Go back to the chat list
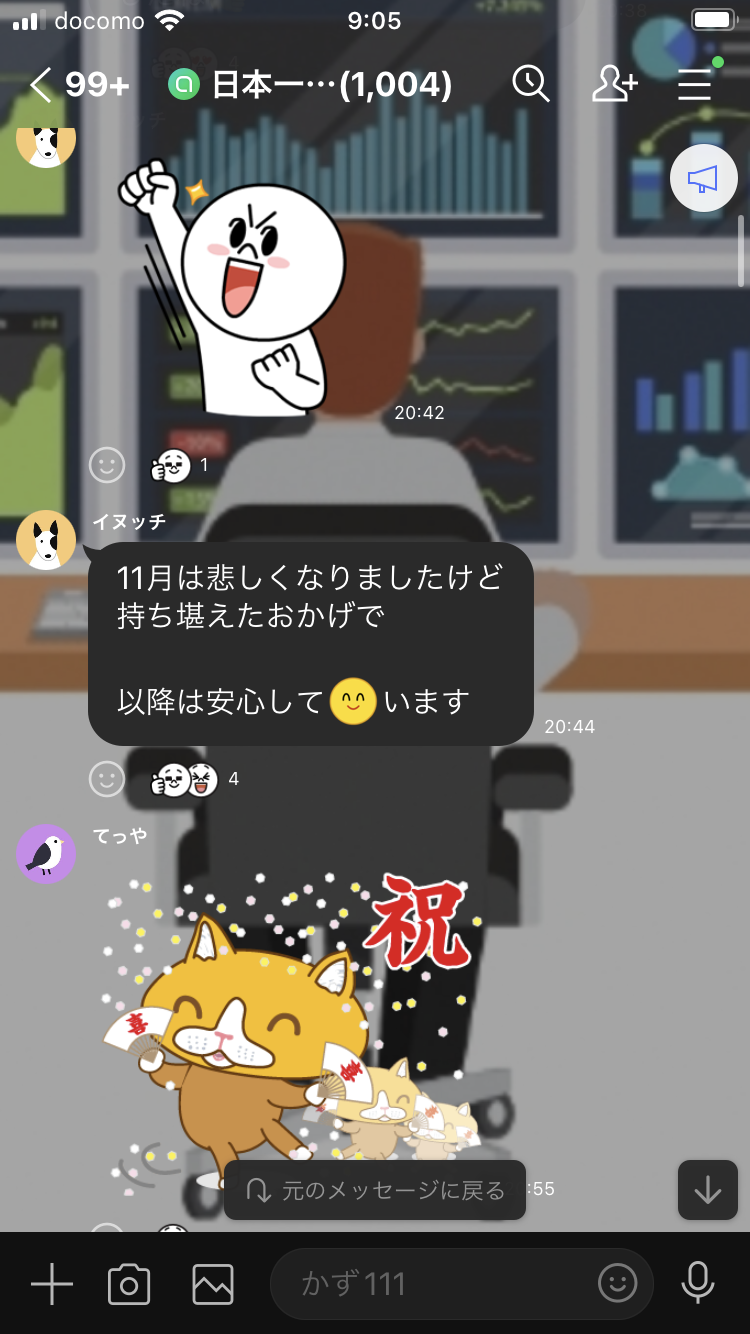Viewport: 750px width, 1334px height. [x=40, y=85]
